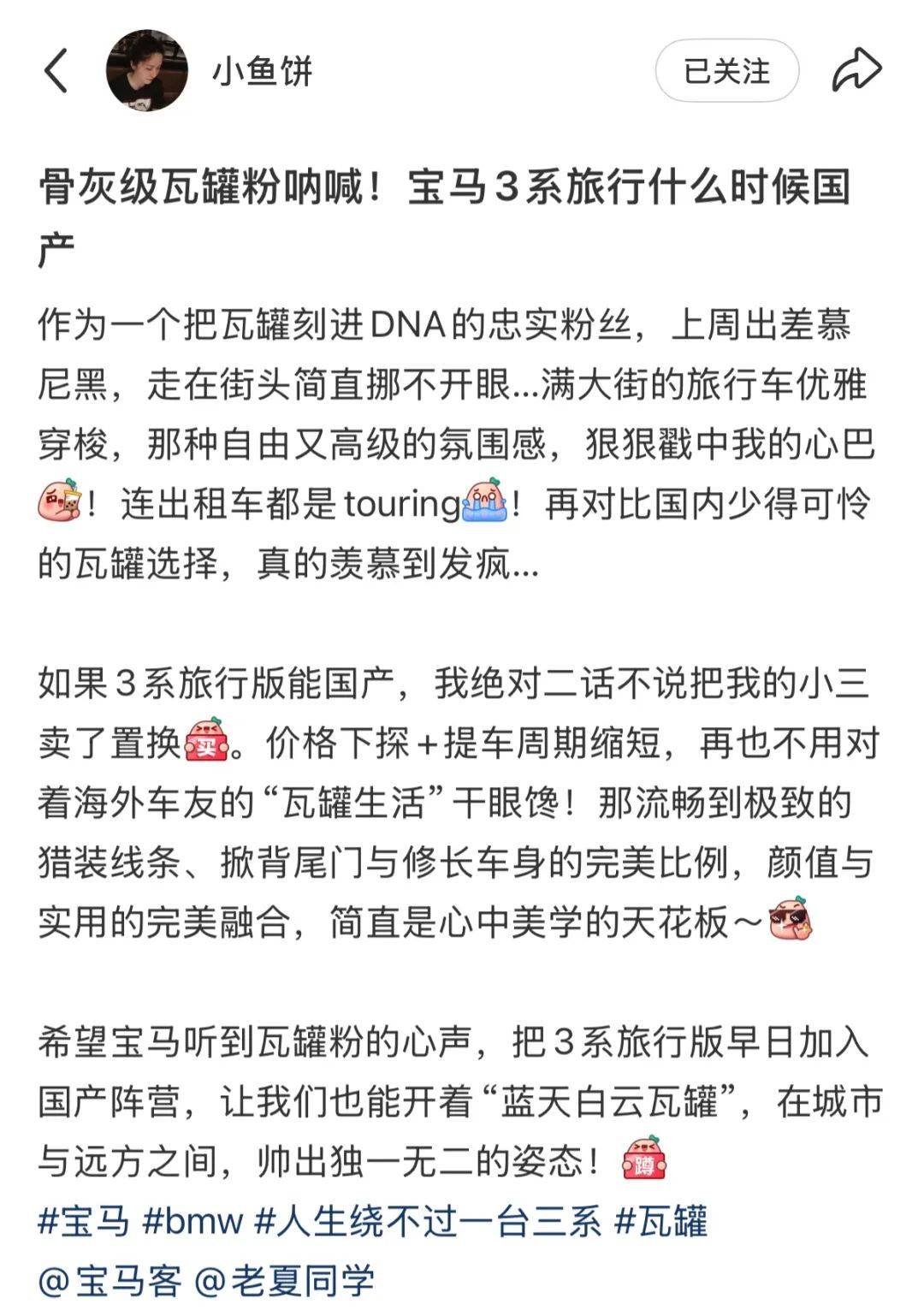Visit the mentioned user @宝马客

tap(110, 1281)
